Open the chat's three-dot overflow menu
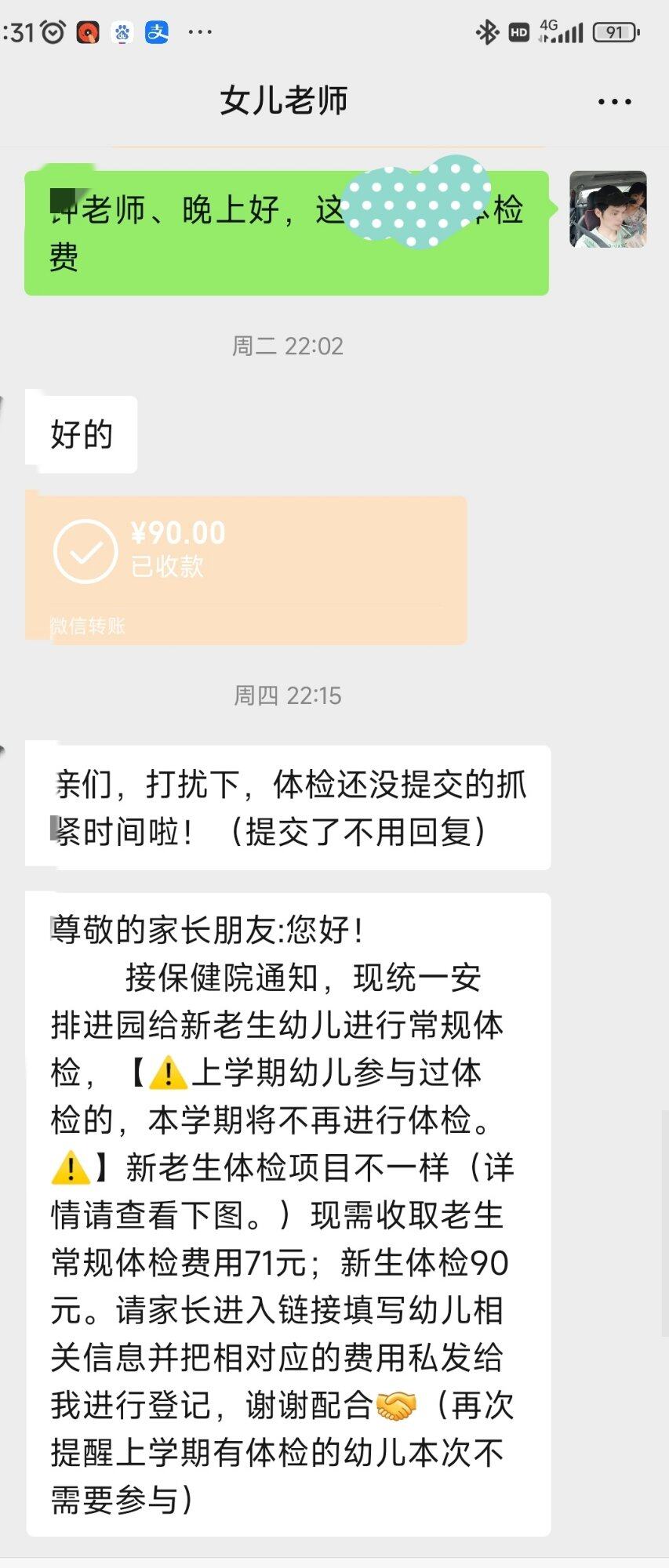 [x=614, y=101]
